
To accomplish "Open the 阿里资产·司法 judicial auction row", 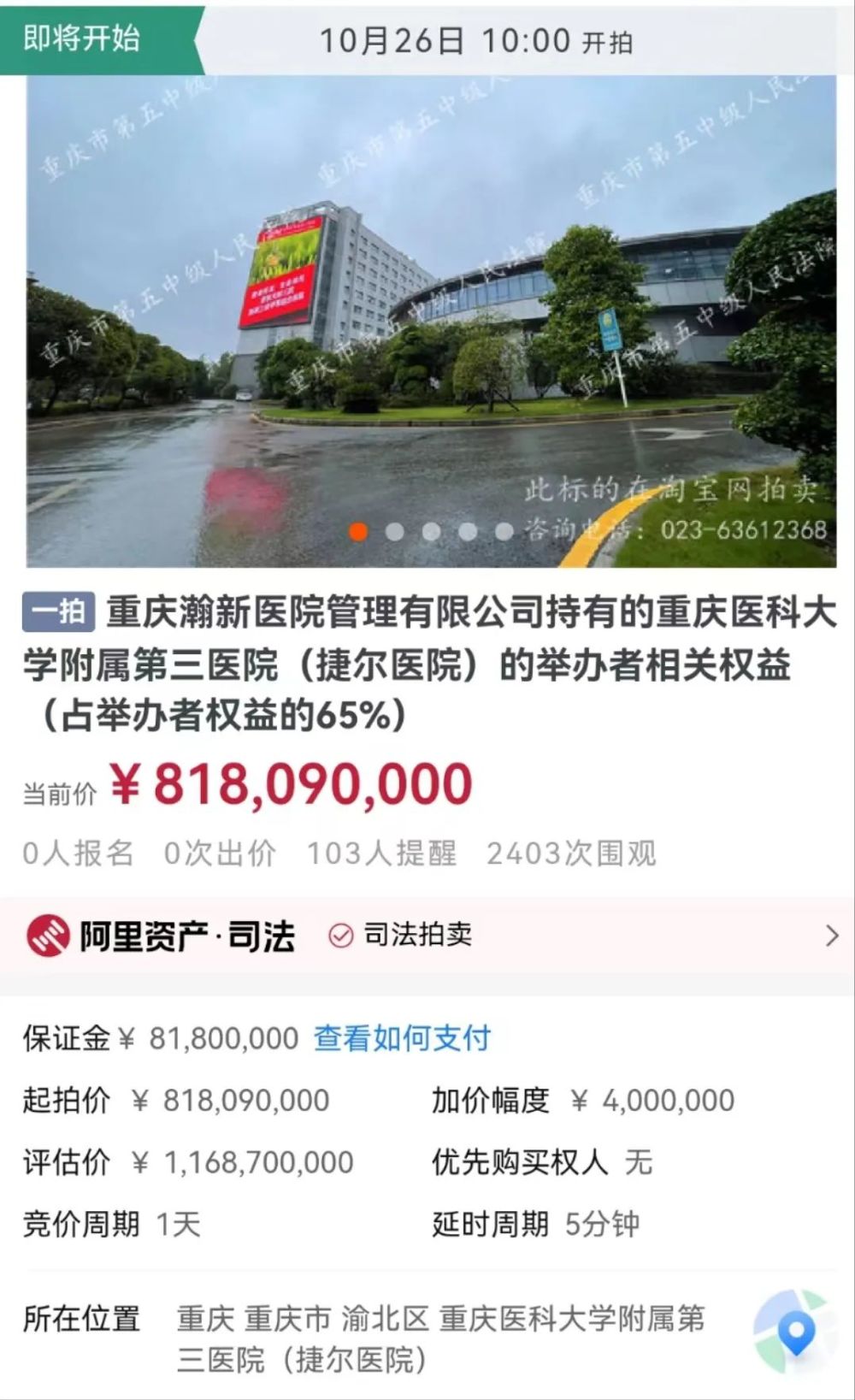I will 427,936.
